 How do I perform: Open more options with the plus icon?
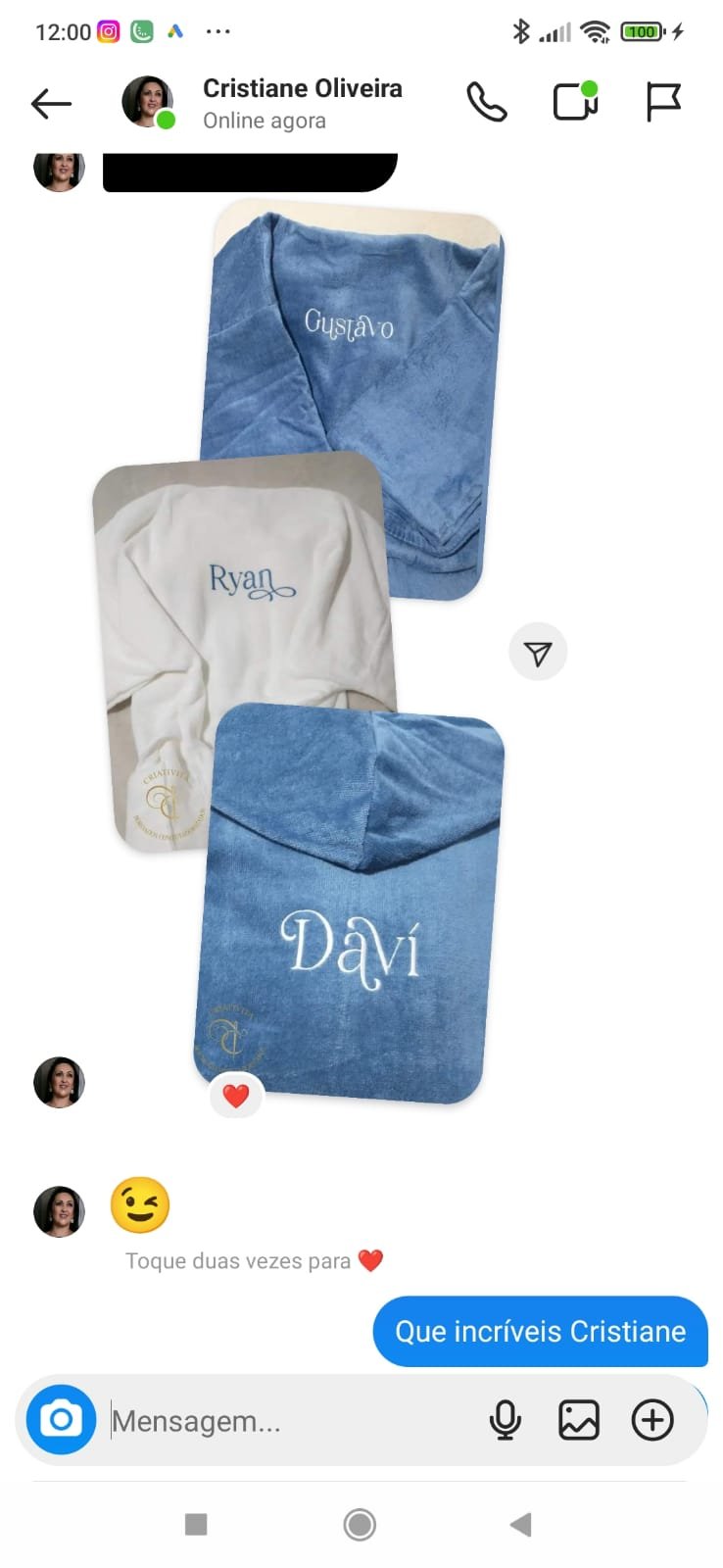coord(652,1420)
